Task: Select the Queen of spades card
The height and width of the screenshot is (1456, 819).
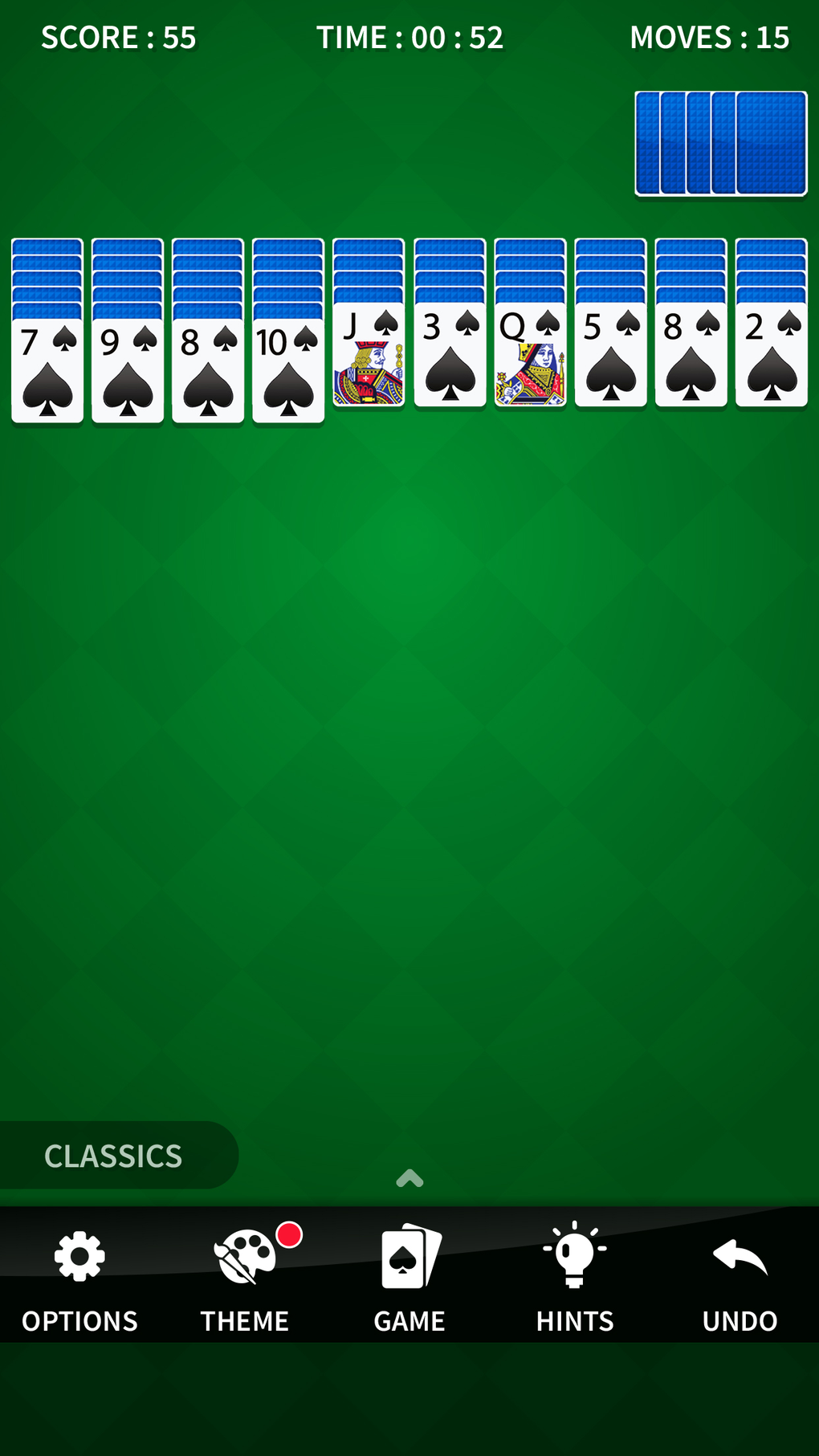Action: click(531, 354)
